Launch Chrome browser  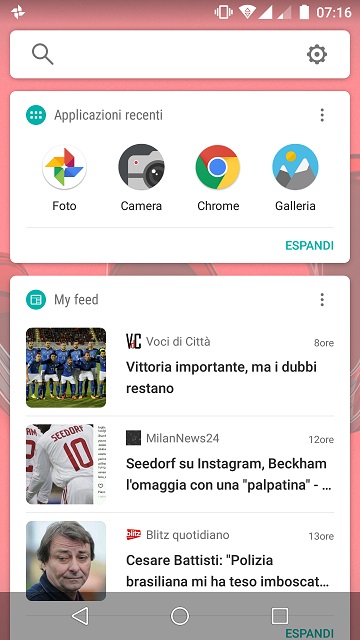tap(218, 178)
